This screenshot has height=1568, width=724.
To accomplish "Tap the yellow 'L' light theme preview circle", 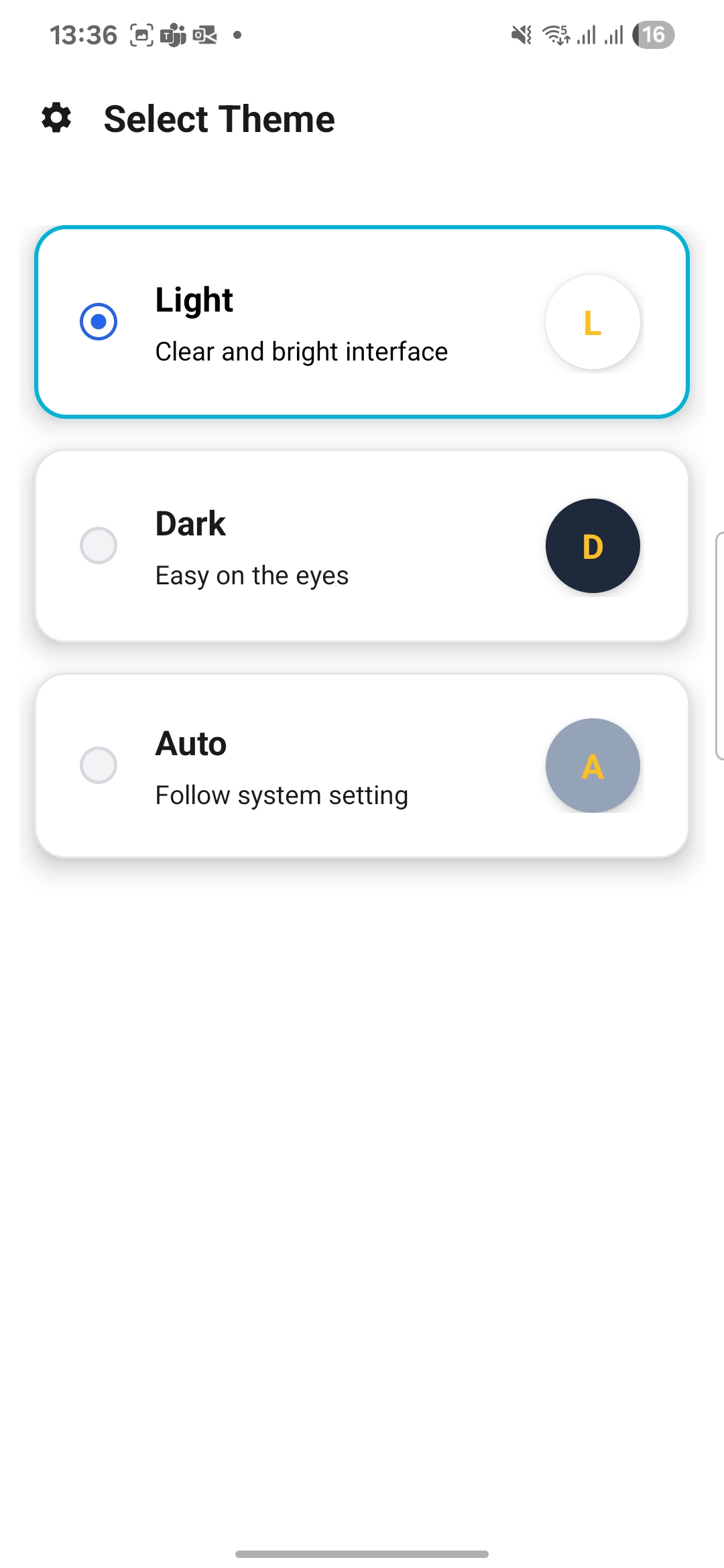I will [x=593, y=322].
